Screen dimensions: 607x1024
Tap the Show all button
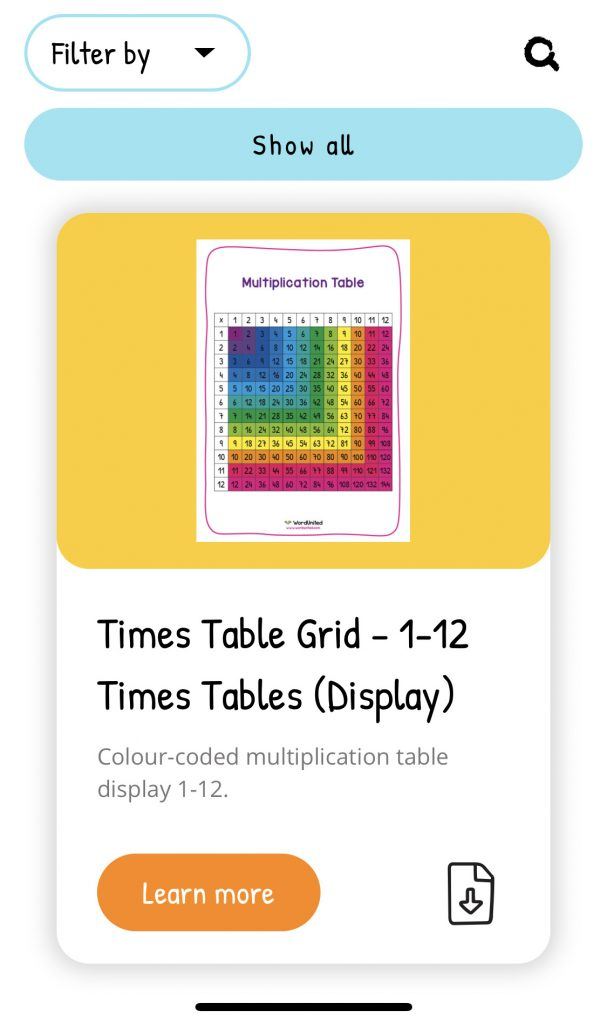tap(303, 144)
